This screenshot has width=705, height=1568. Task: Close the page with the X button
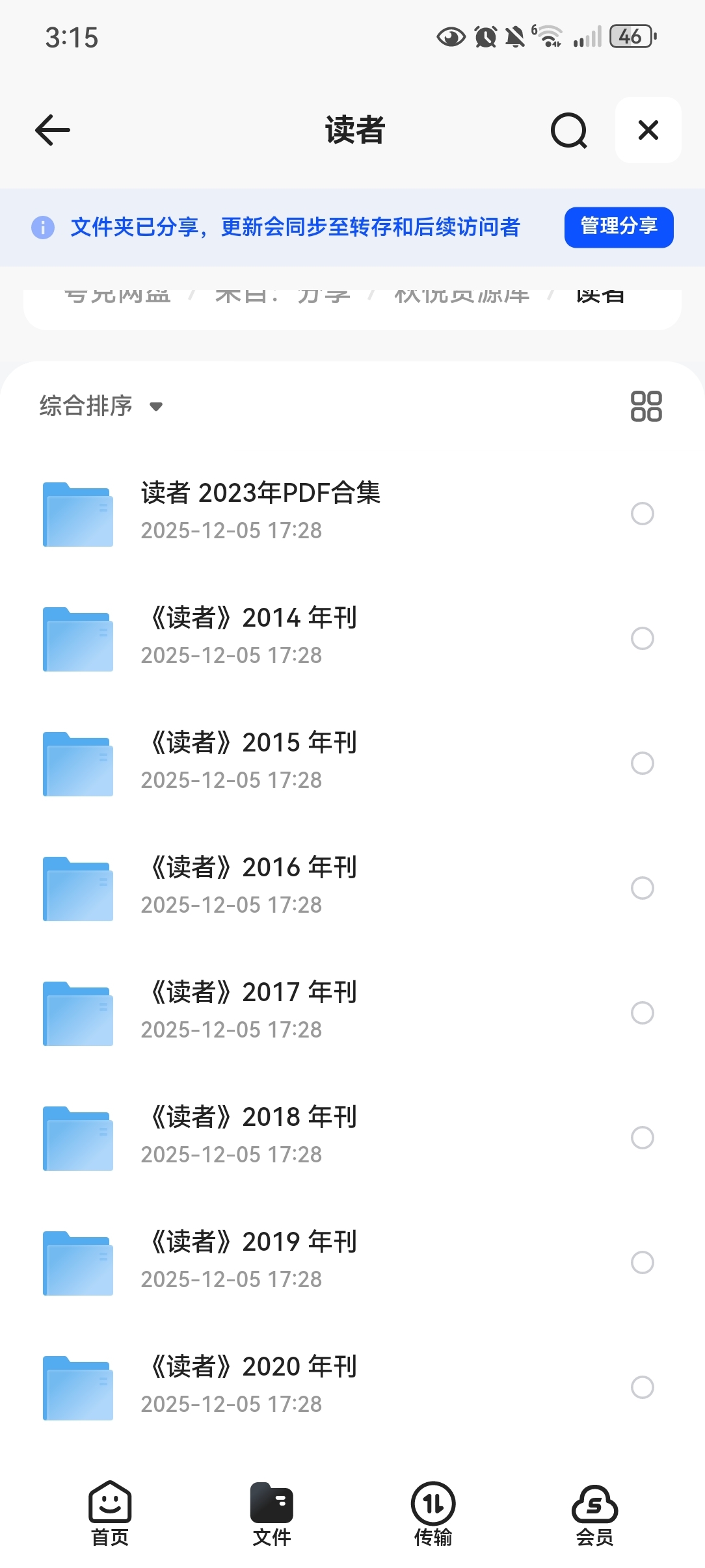tap(648, 130)
